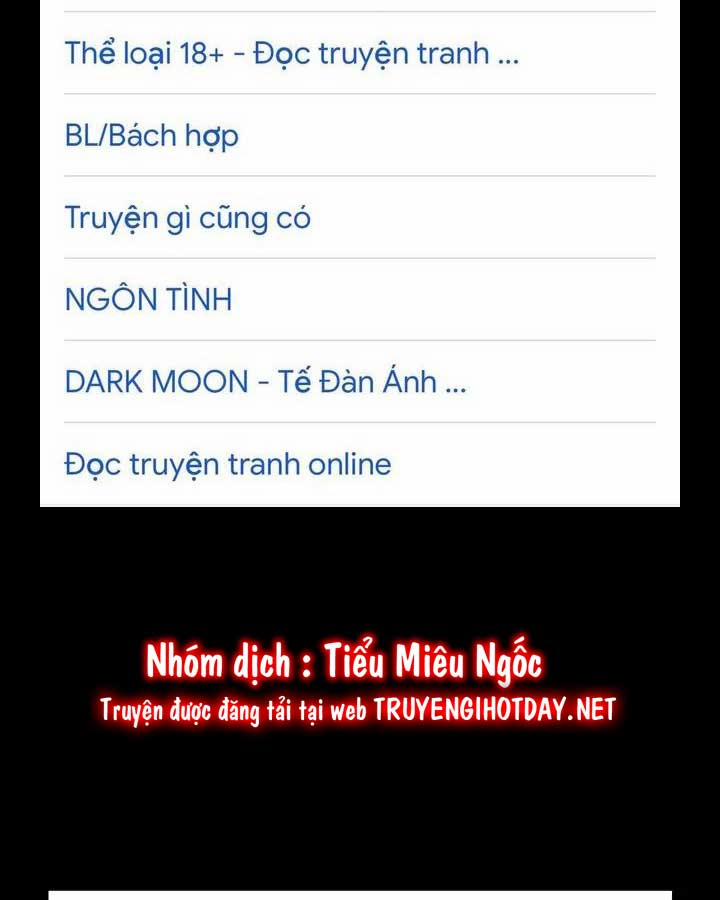Click the divider under "BL/Bách hợp"

point(360,176)
